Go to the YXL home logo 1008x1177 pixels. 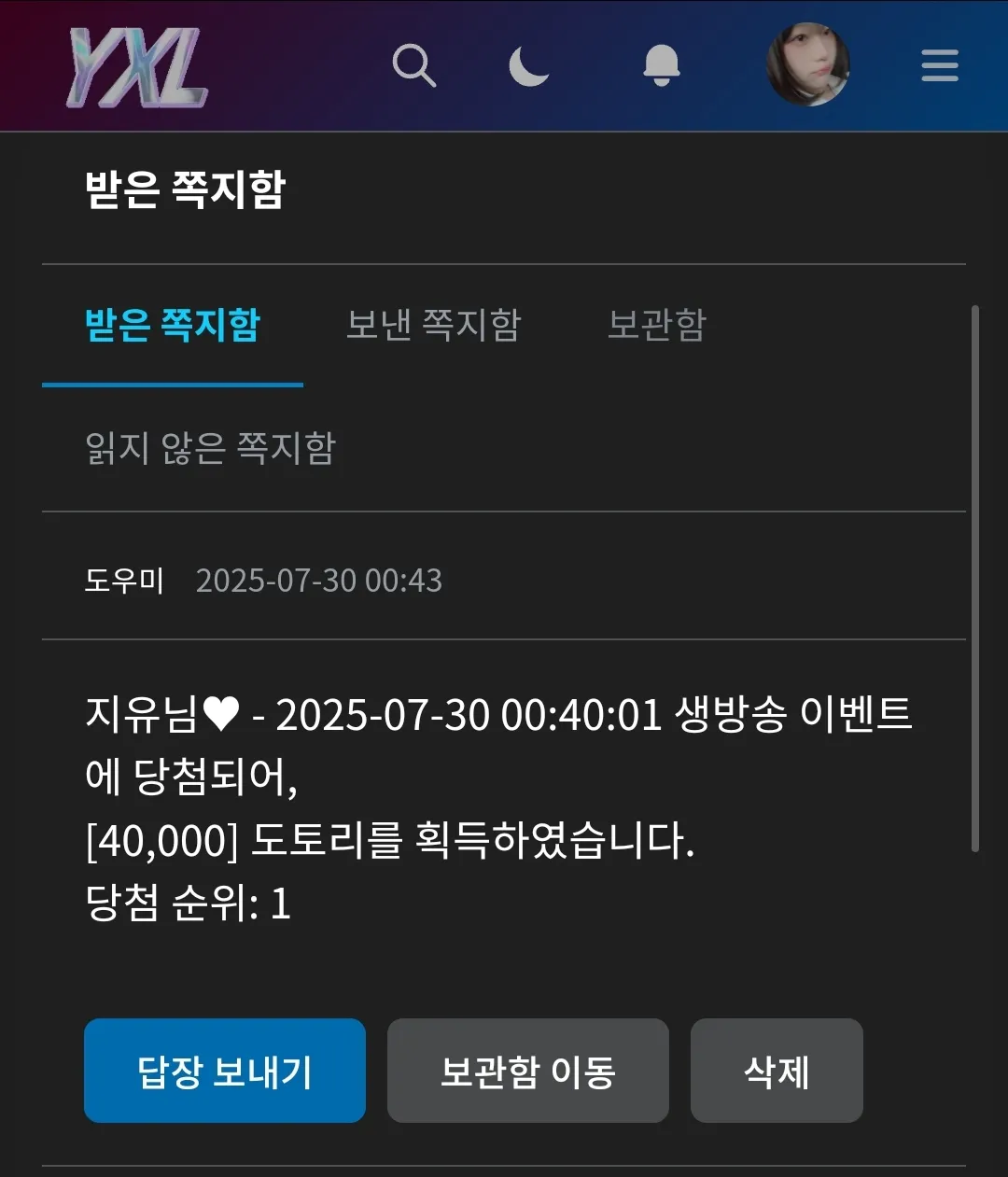click(x=136, y=67)
